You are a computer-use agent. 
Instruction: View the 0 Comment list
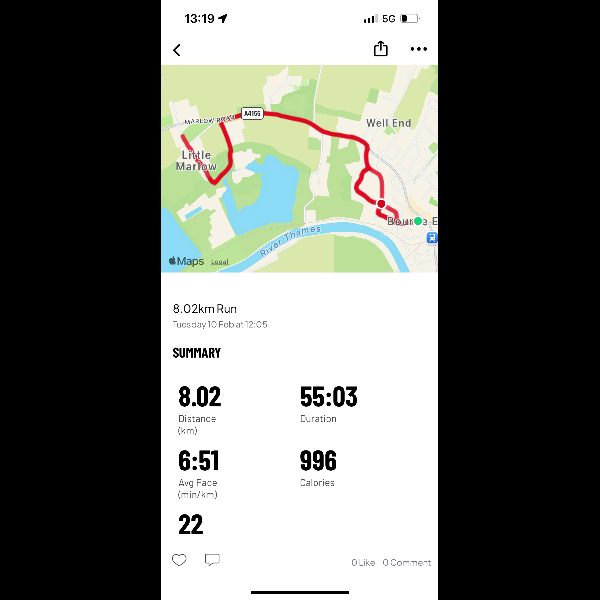407,562
